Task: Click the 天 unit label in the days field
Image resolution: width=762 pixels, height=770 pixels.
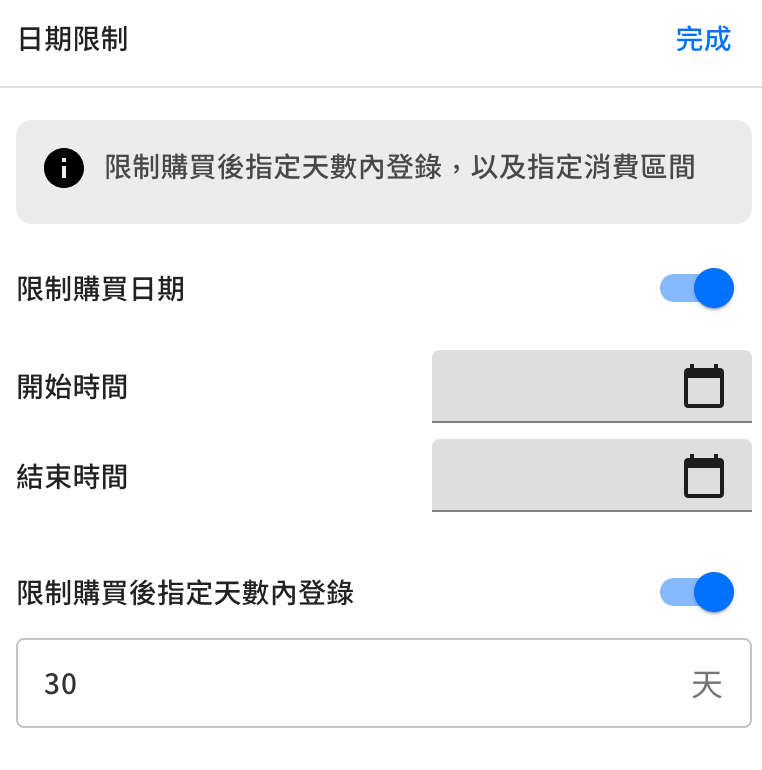Action: click(x=708, y=683)
